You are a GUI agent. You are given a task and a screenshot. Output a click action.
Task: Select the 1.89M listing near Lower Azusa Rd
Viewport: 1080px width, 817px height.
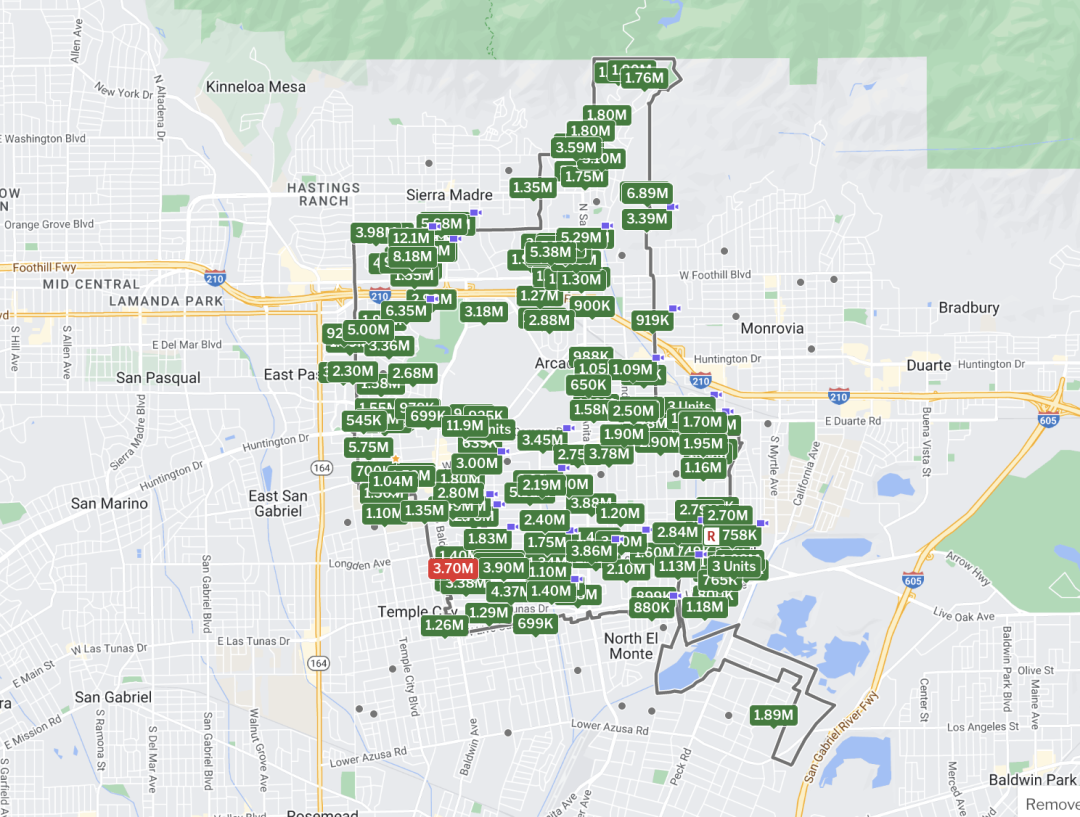click(x=773, y=715)
